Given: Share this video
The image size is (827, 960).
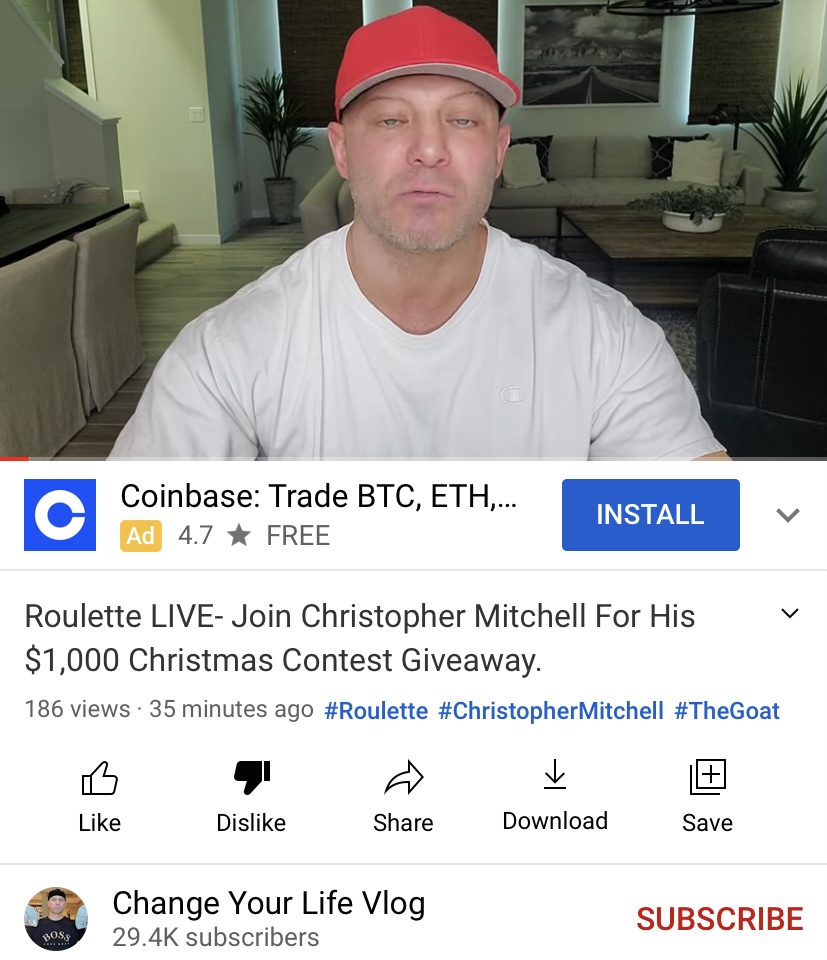Looking at the screenshot, I should tap(403, 796).
